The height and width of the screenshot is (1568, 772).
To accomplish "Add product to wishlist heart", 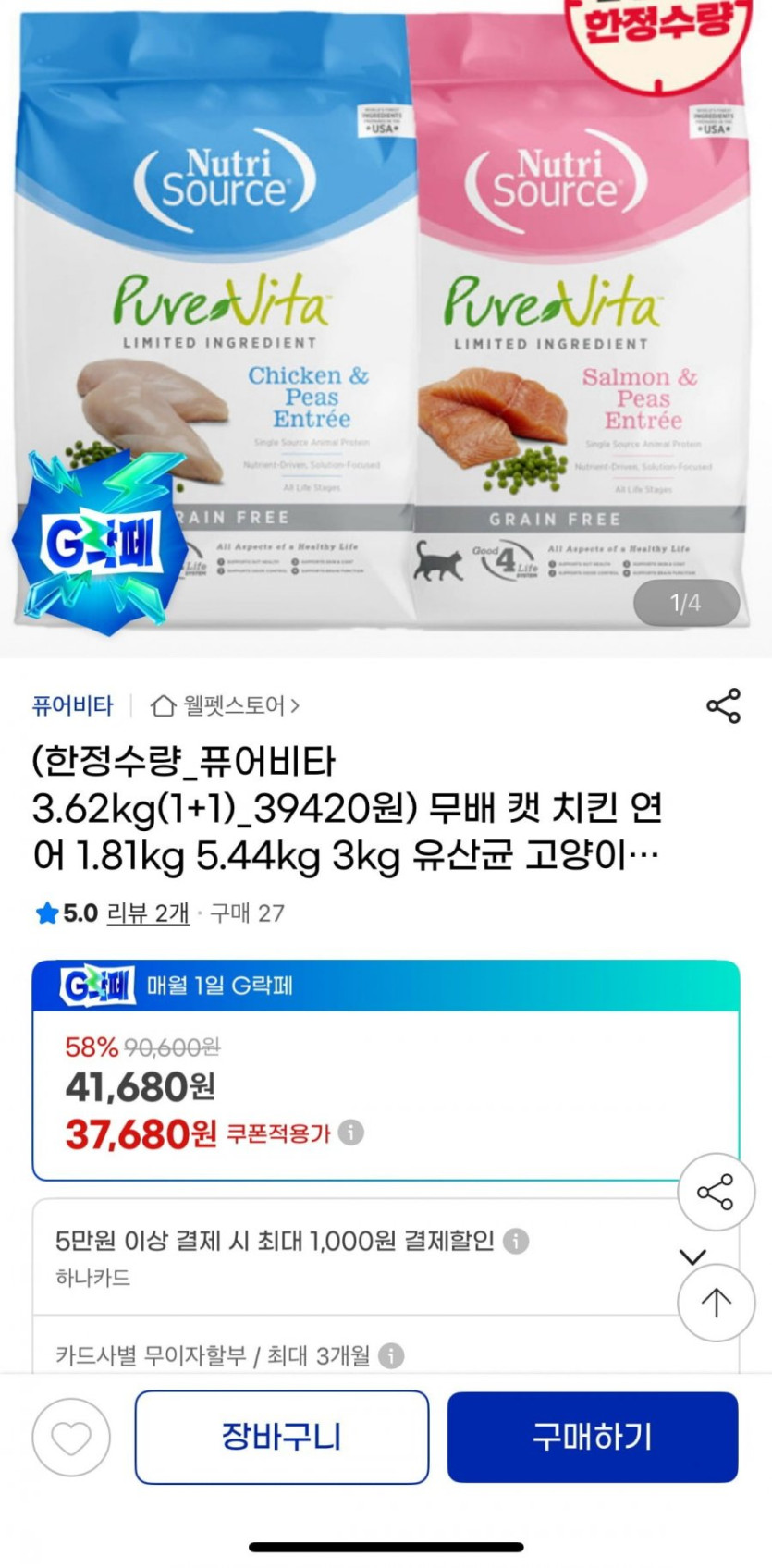I will point(71,1438).
